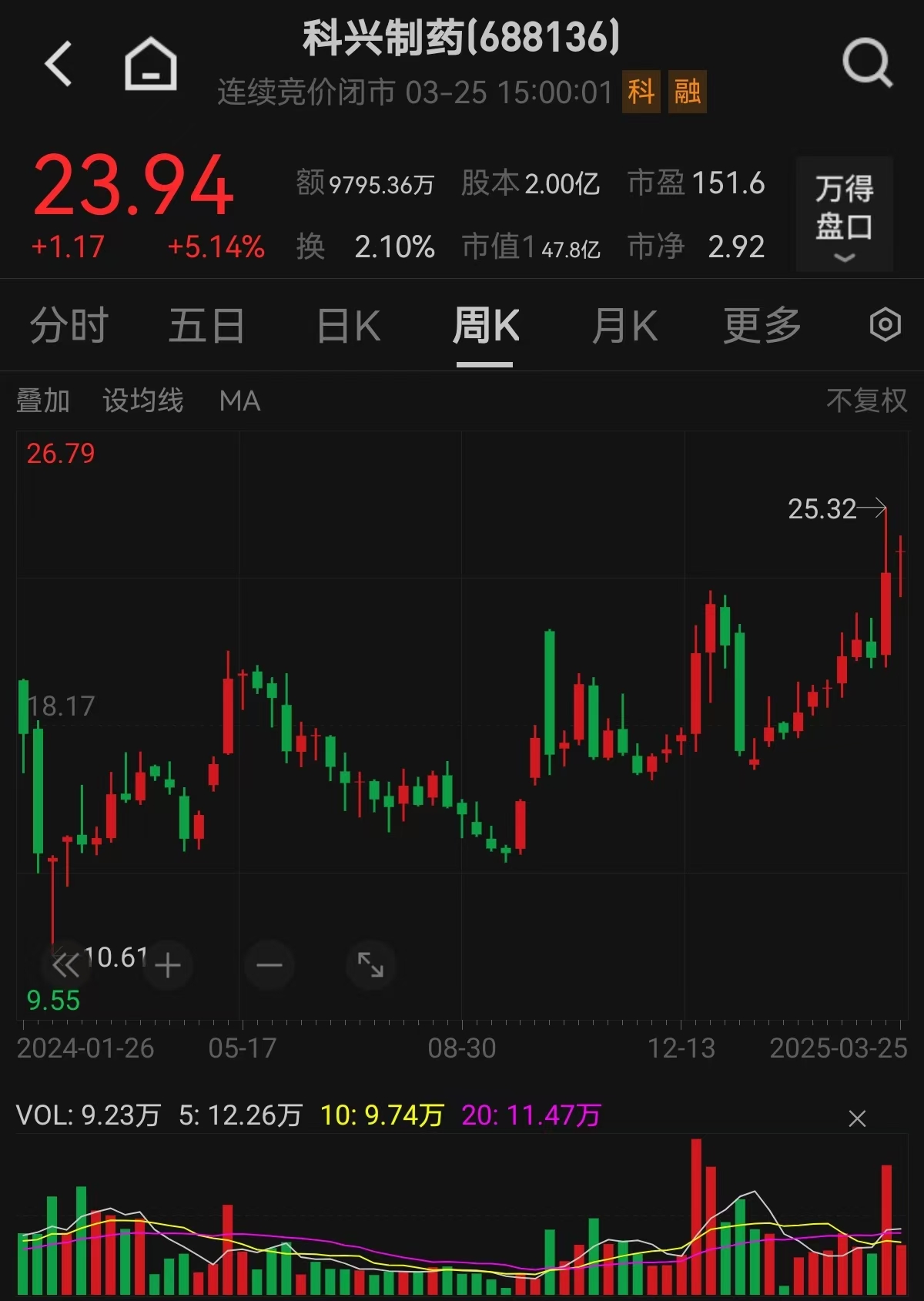Open the chart settings gear icon
The width and height of the screenshot is (924, 1301).
884,324
